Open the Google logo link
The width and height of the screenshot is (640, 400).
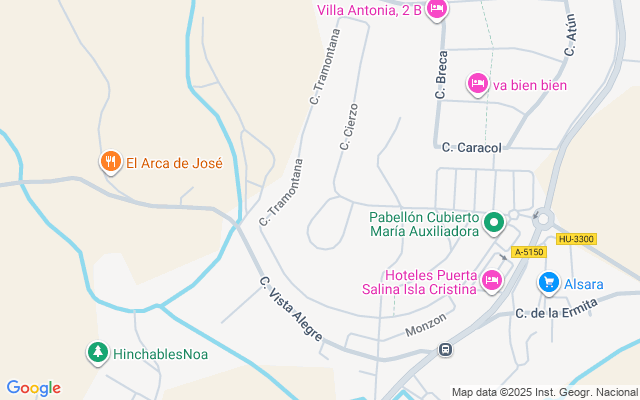click(33, 388)
